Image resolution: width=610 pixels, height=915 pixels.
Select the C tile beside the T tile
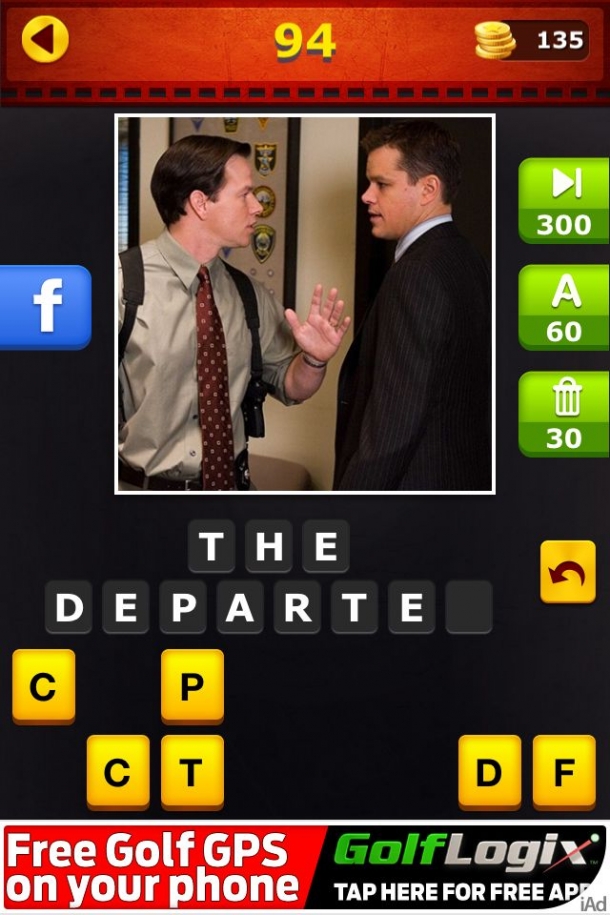point(118,771)
